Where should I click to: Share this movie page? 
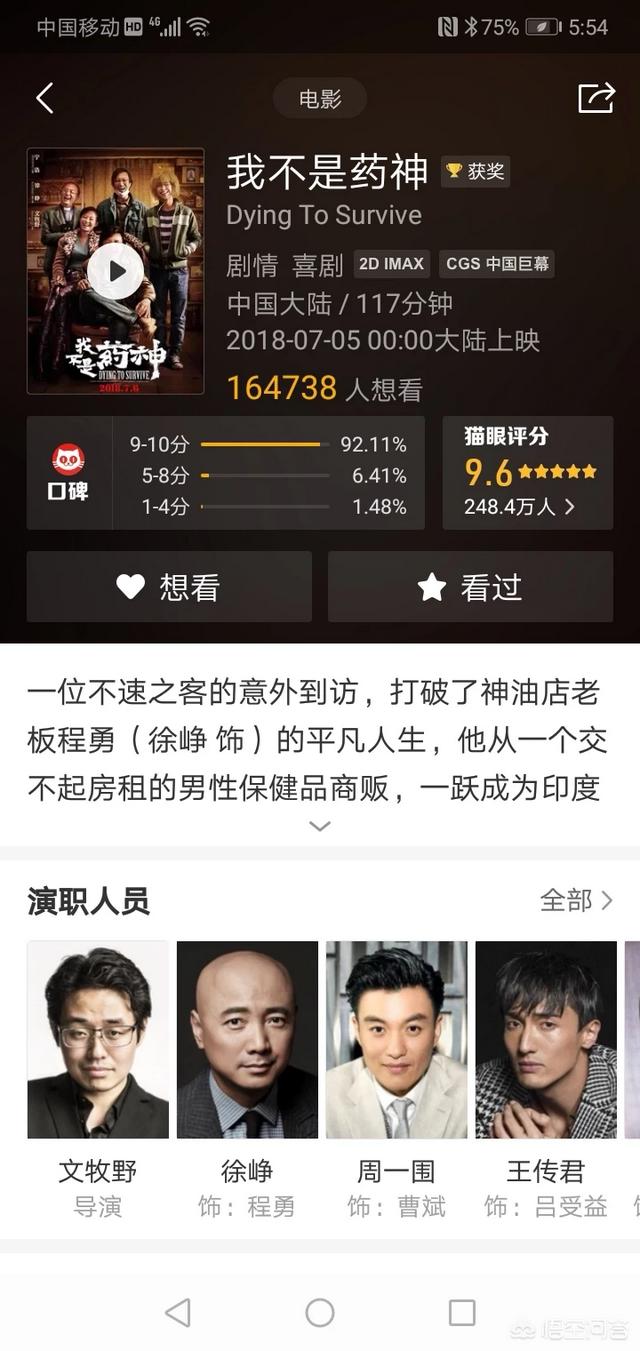596,98
